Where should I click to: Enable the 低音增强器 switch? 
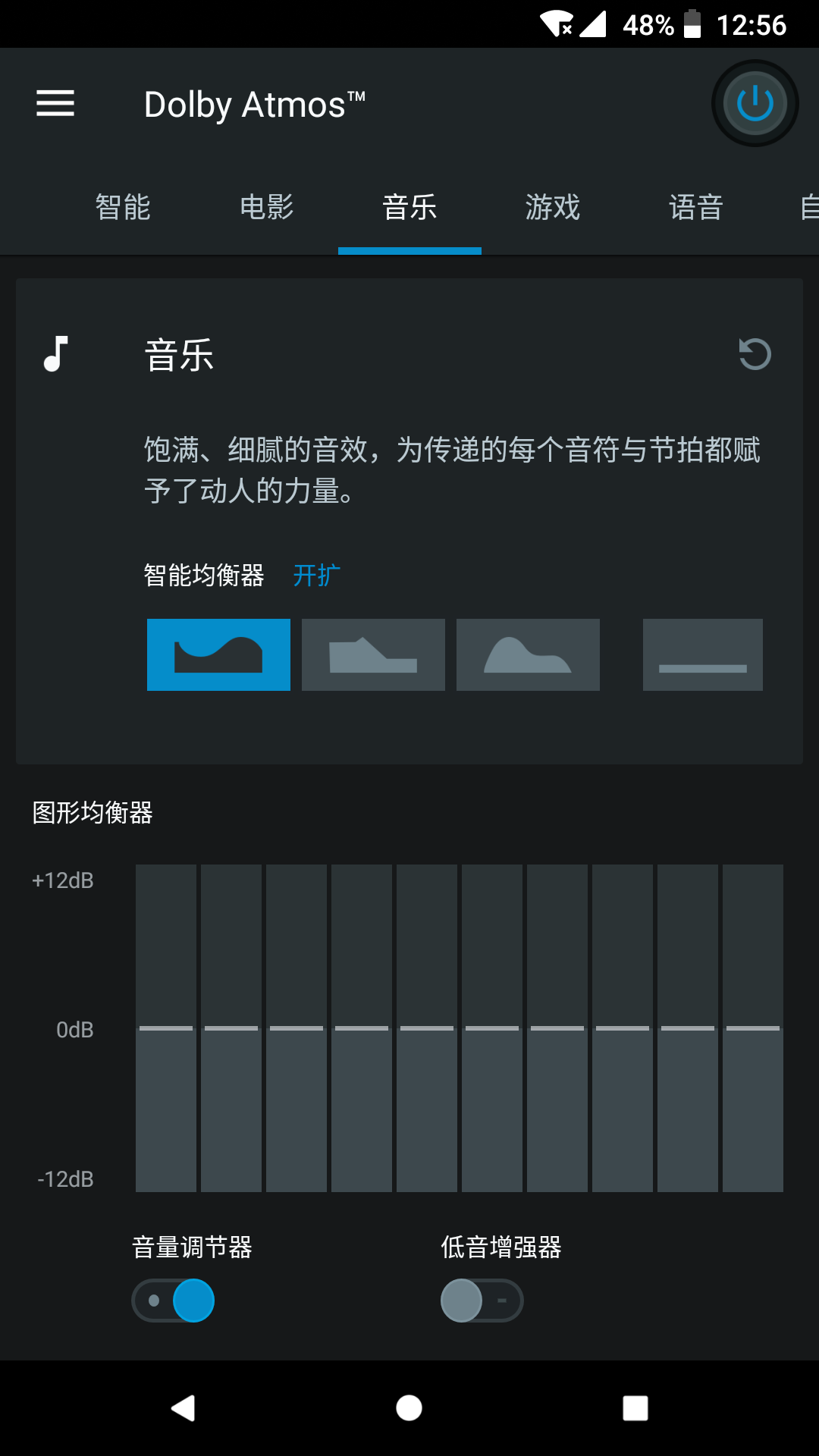[482, 1301]
